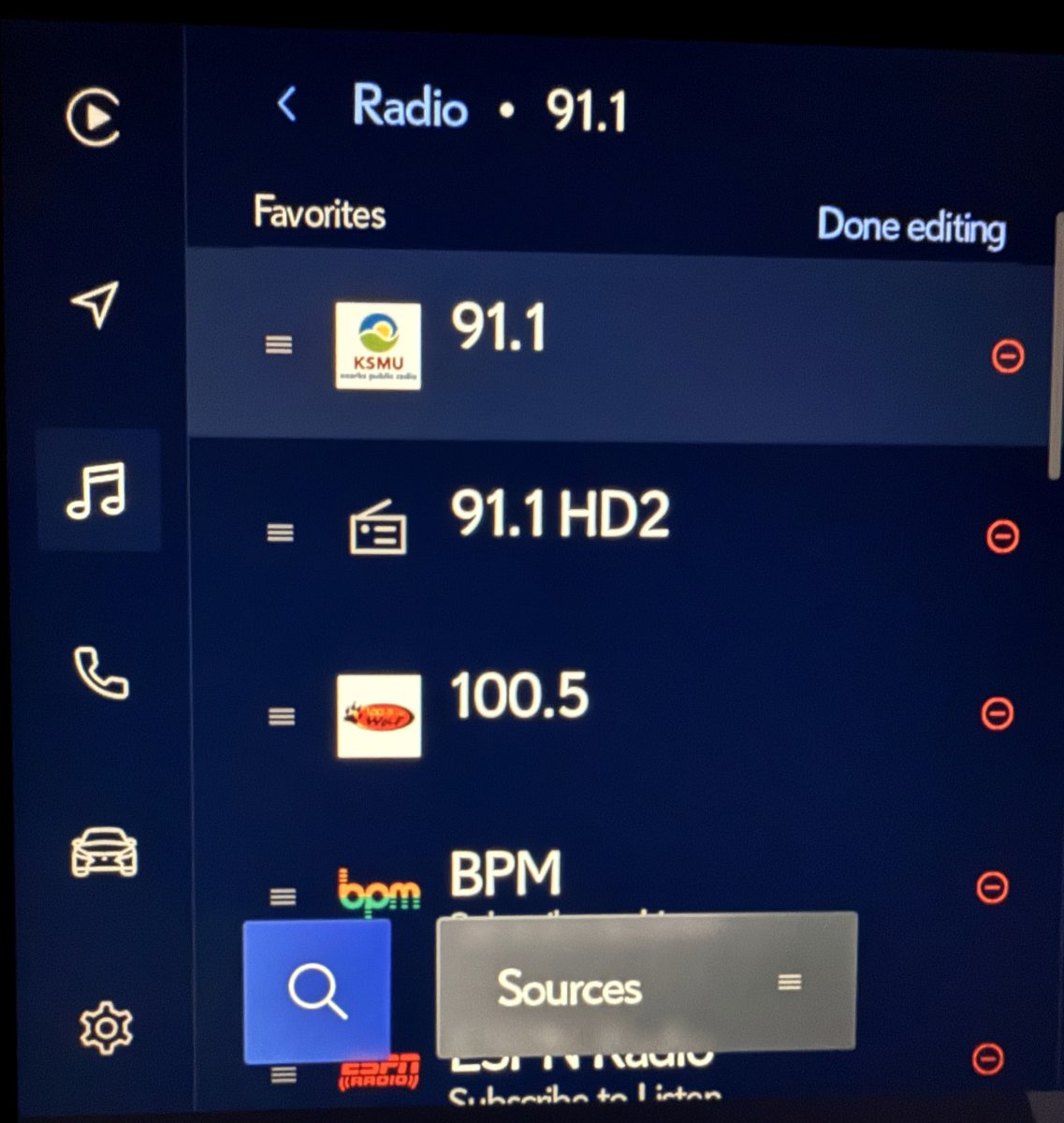Switch to the navigation arrow tab

tap(95, 303)
